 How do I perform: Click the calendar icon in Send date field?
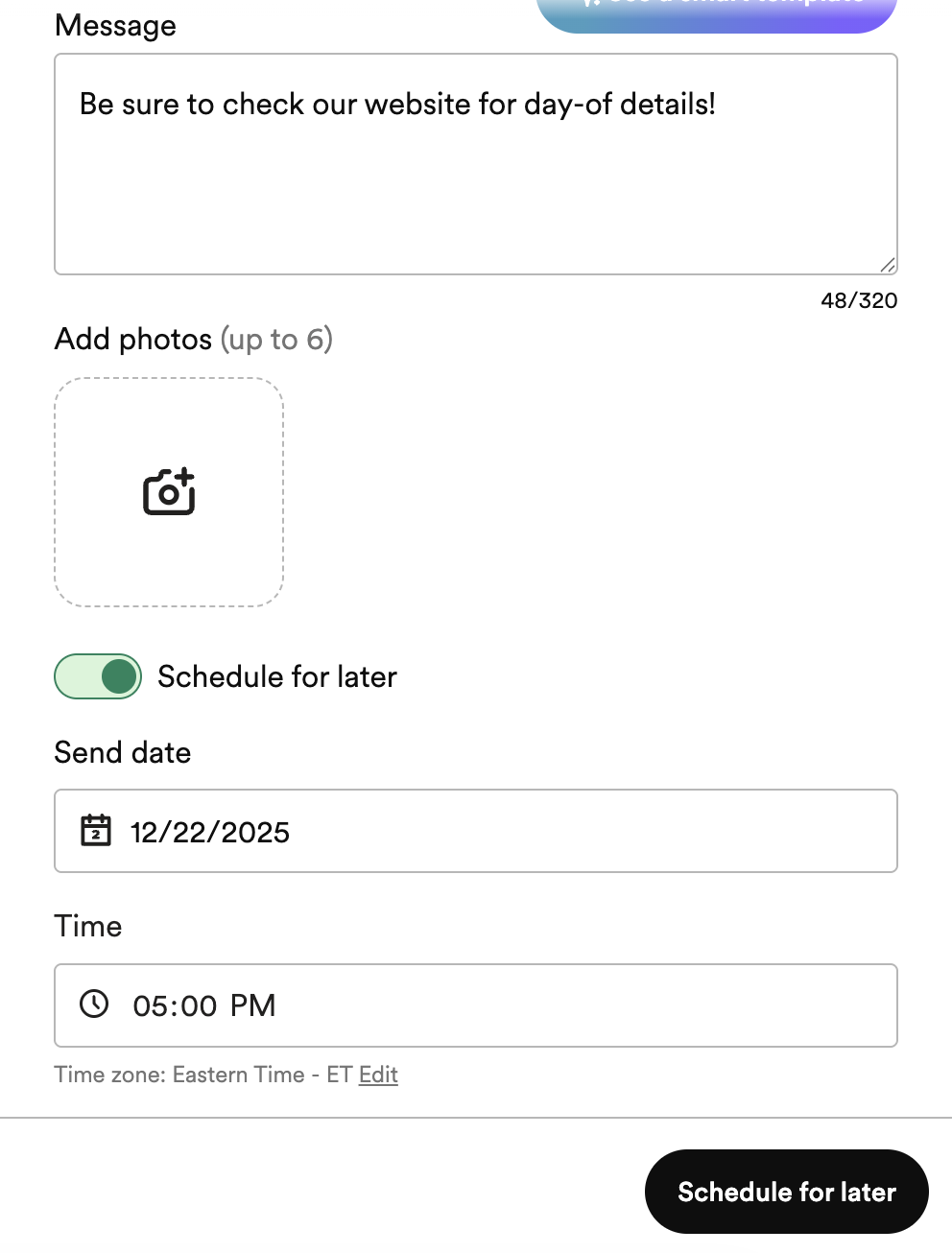pos(95,831)
